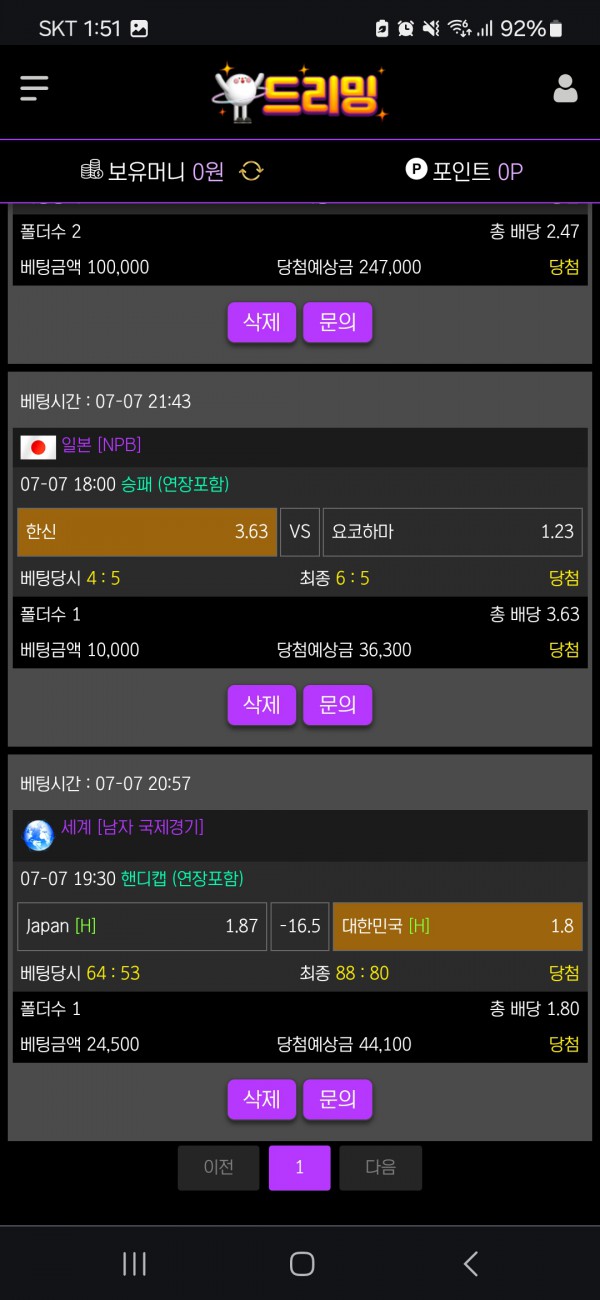Screen dimensions: 600x1300
Task: Delete the 100,000 betting amount entry
Action: coord(261,323)
